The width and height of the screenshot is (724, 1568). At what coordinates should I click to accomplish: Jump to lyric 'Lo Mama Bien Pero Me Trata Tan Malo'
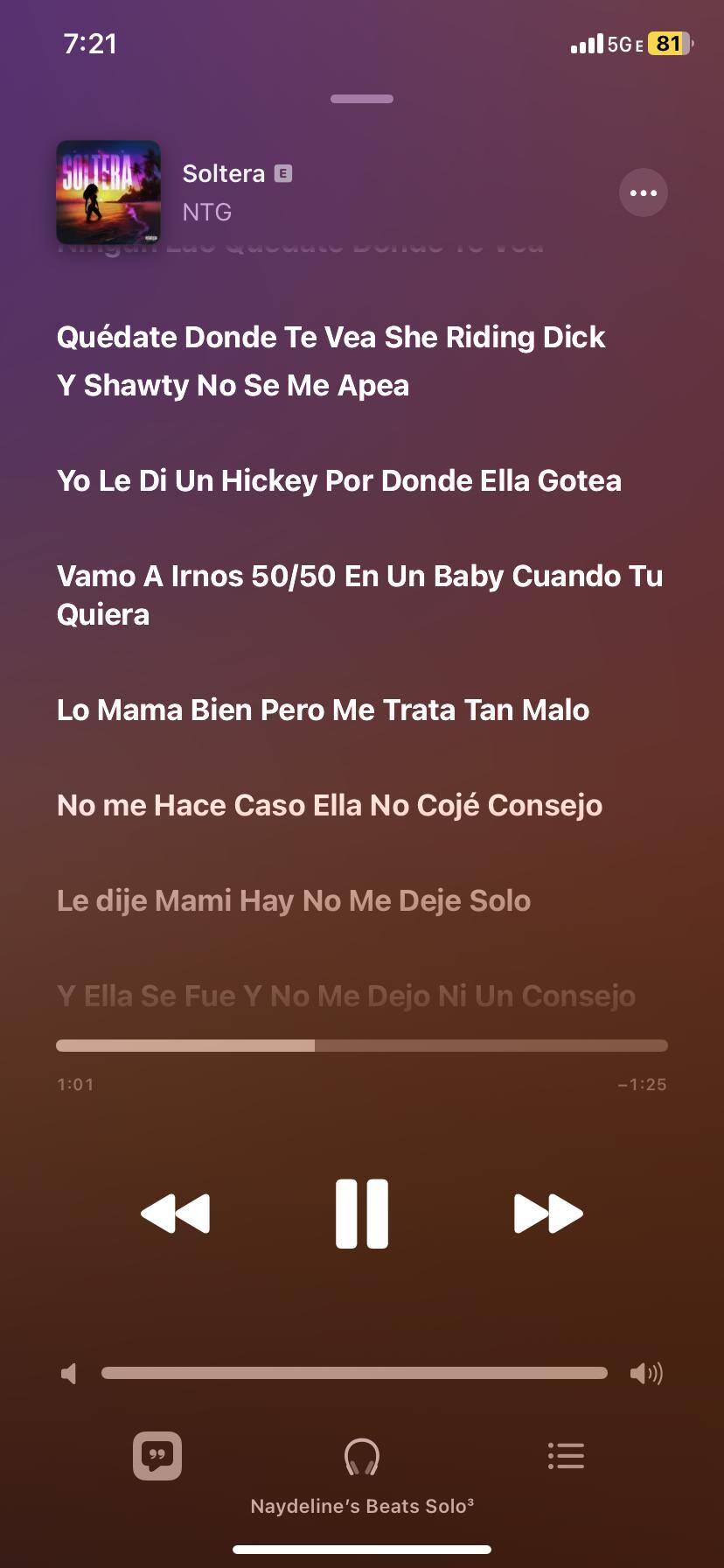(x=323, y=710)
